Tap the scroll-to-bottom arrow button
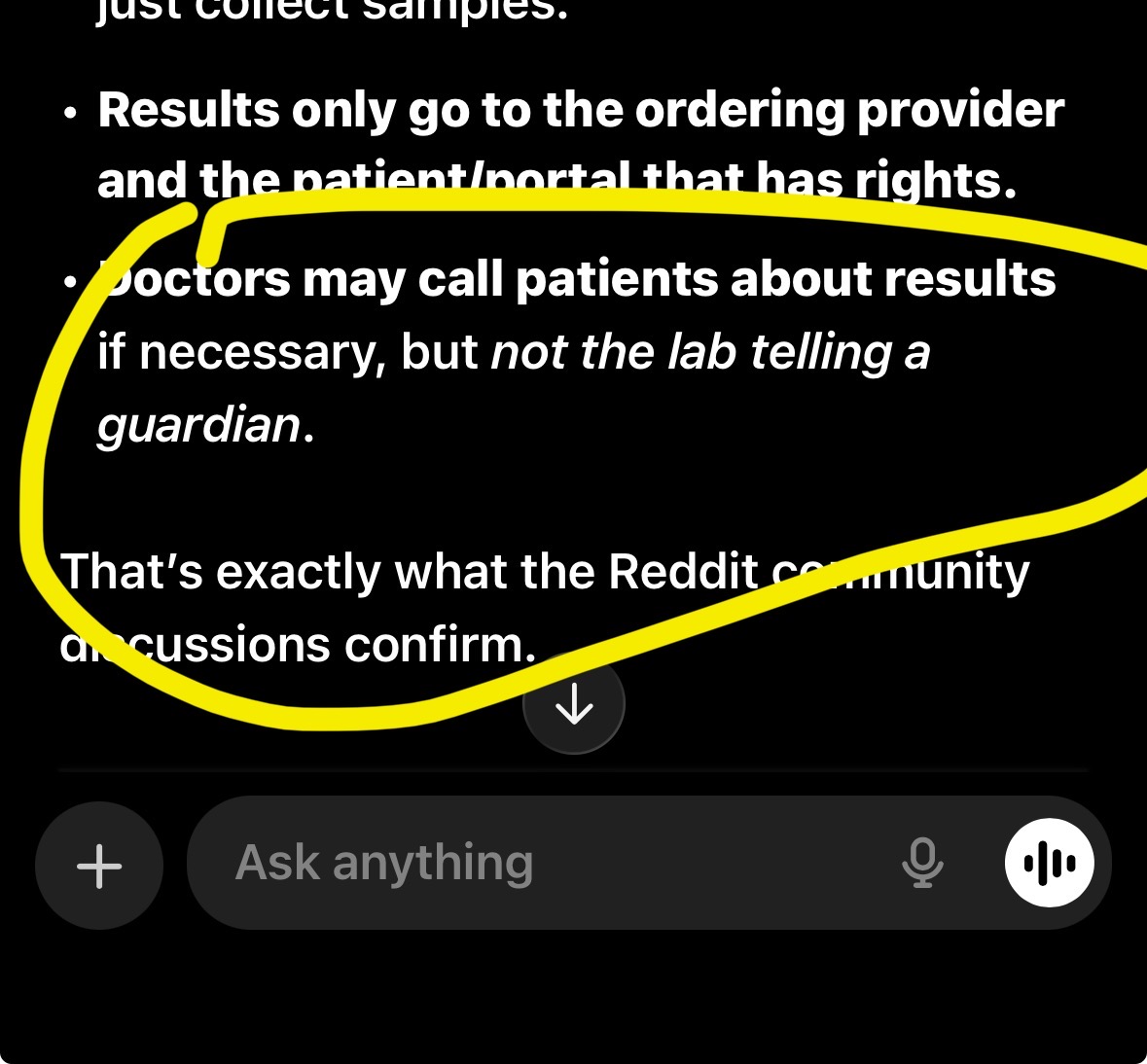 [574, 704]
